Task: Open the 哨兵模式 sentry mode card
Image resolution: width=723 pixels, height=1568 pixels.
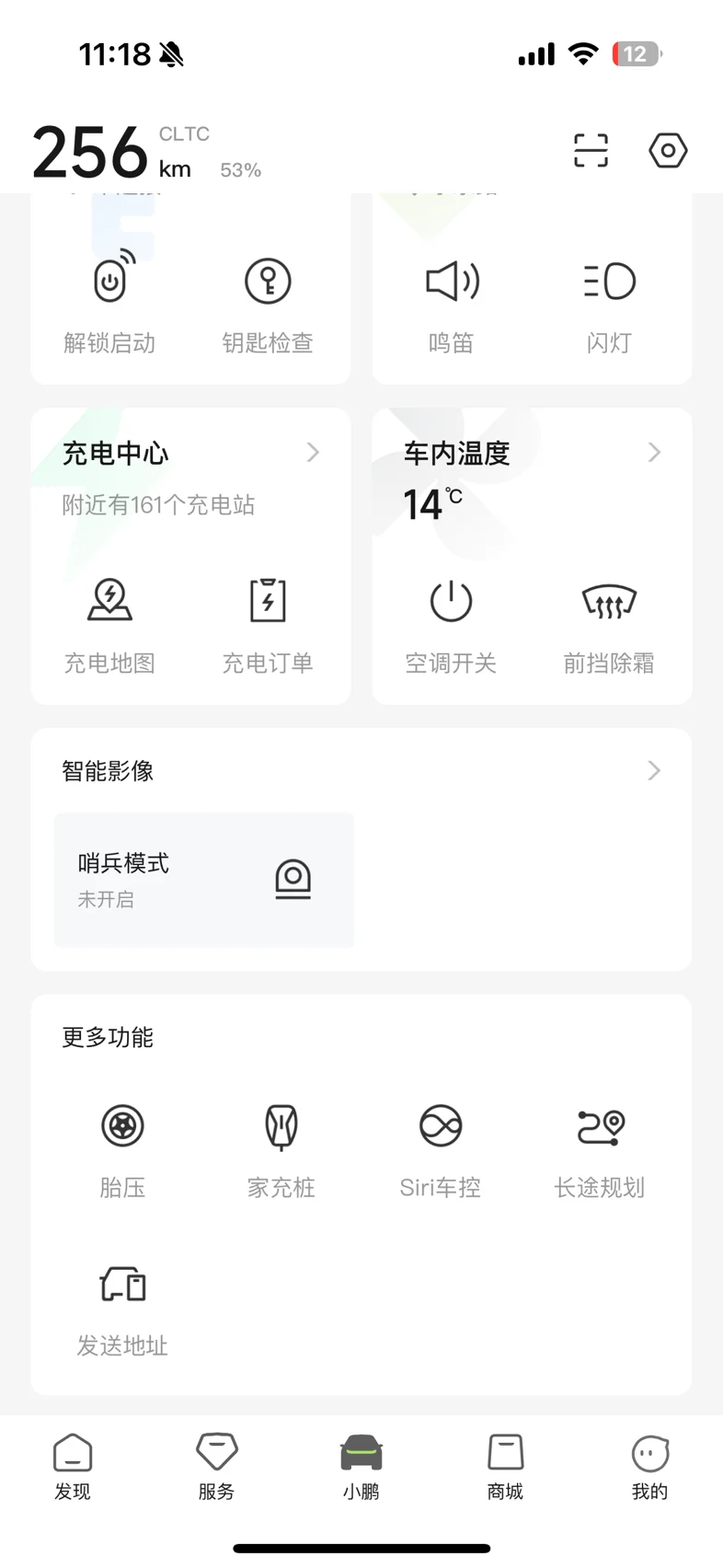Action: [204, 880]
